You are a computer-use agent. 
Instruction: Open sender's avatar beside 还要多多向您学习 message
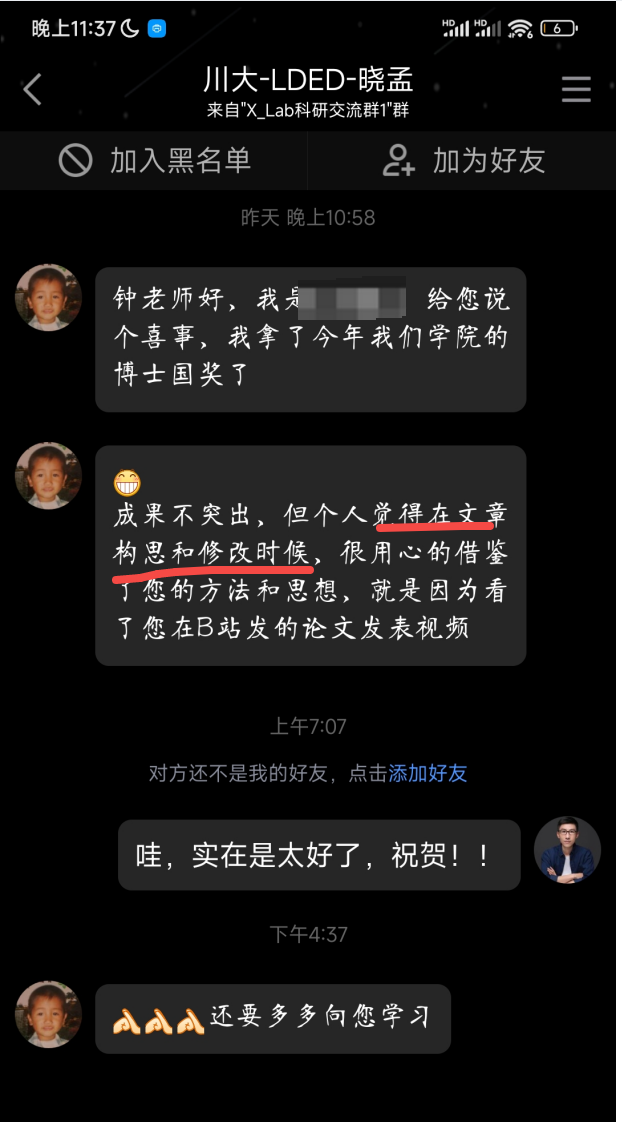coord(48,1014)
